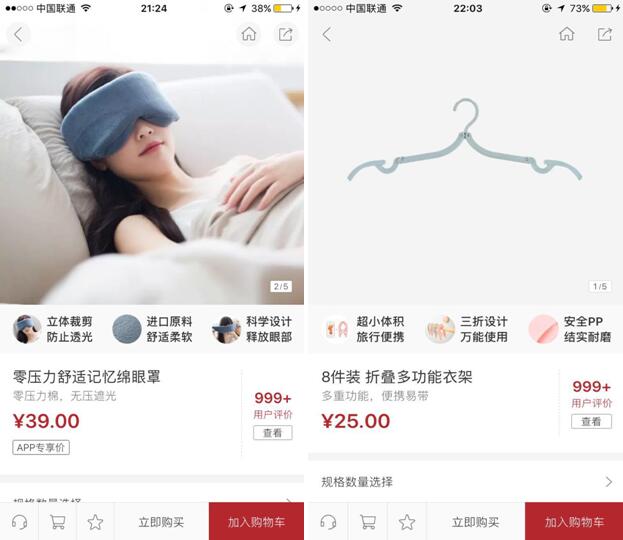Open cart icon on the eye mask page
The width and height of the screenshot is (623, 540).
point(57,522)
